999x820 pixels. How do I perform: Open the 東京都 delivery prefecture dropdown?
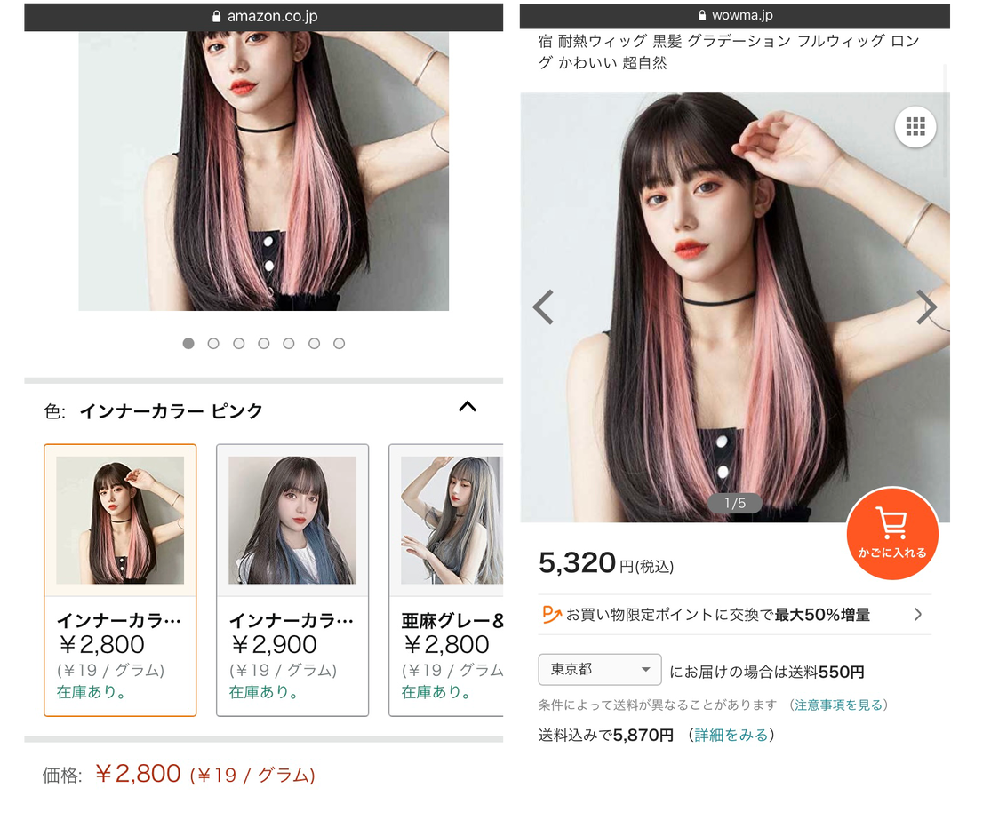pyautogui.click(x=599, y=670)
